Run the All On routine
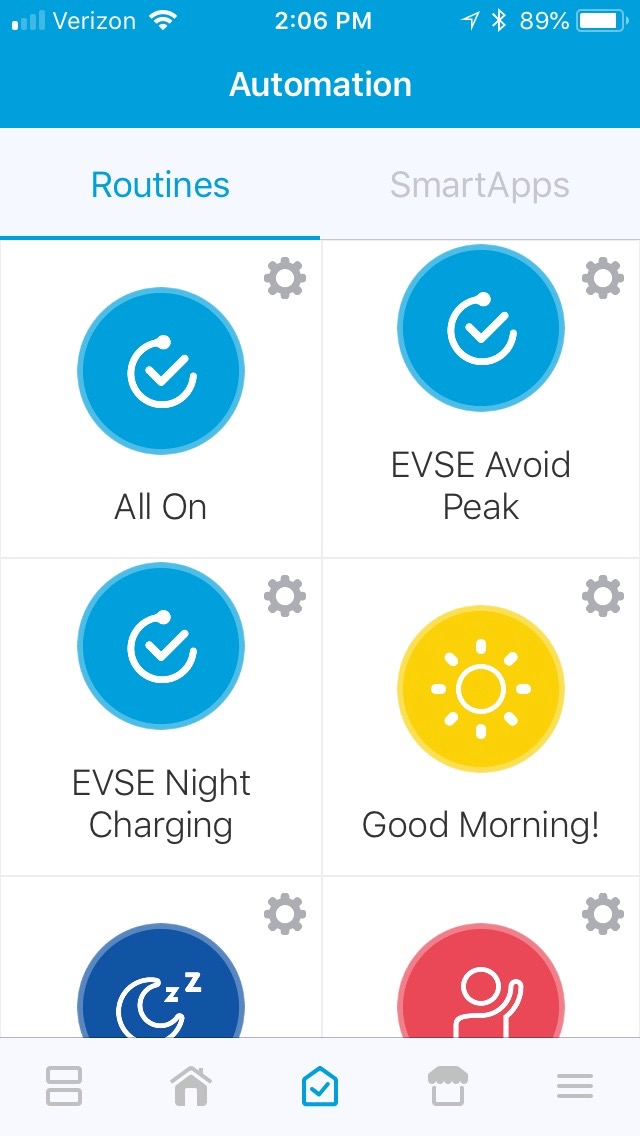Screen dimensions: 640x1136 (160, 371)
